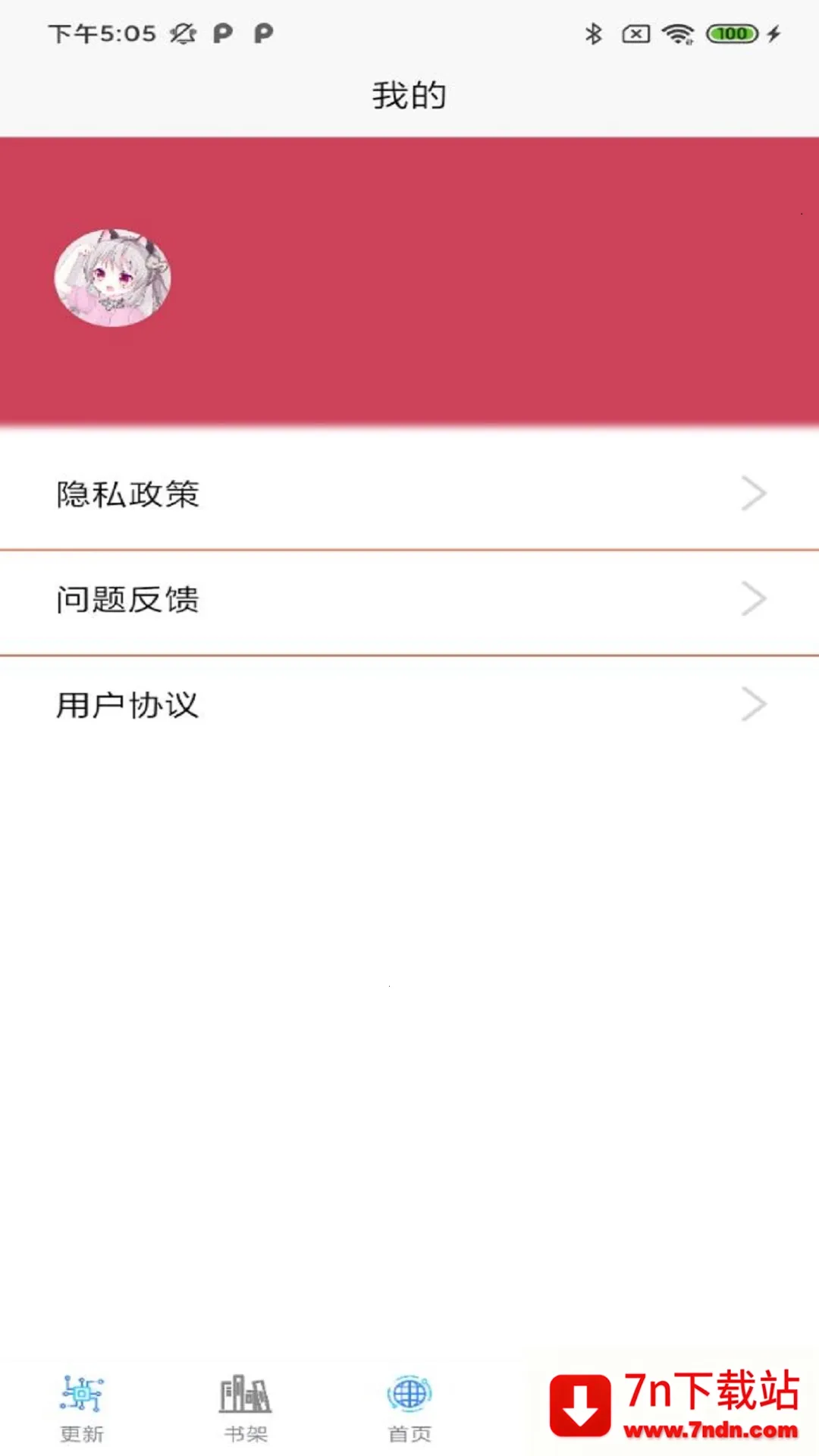The width and height of the screenshot is (819, 1456).
Task: Switch to the 首页 tab
Action: click(409, 1410)
